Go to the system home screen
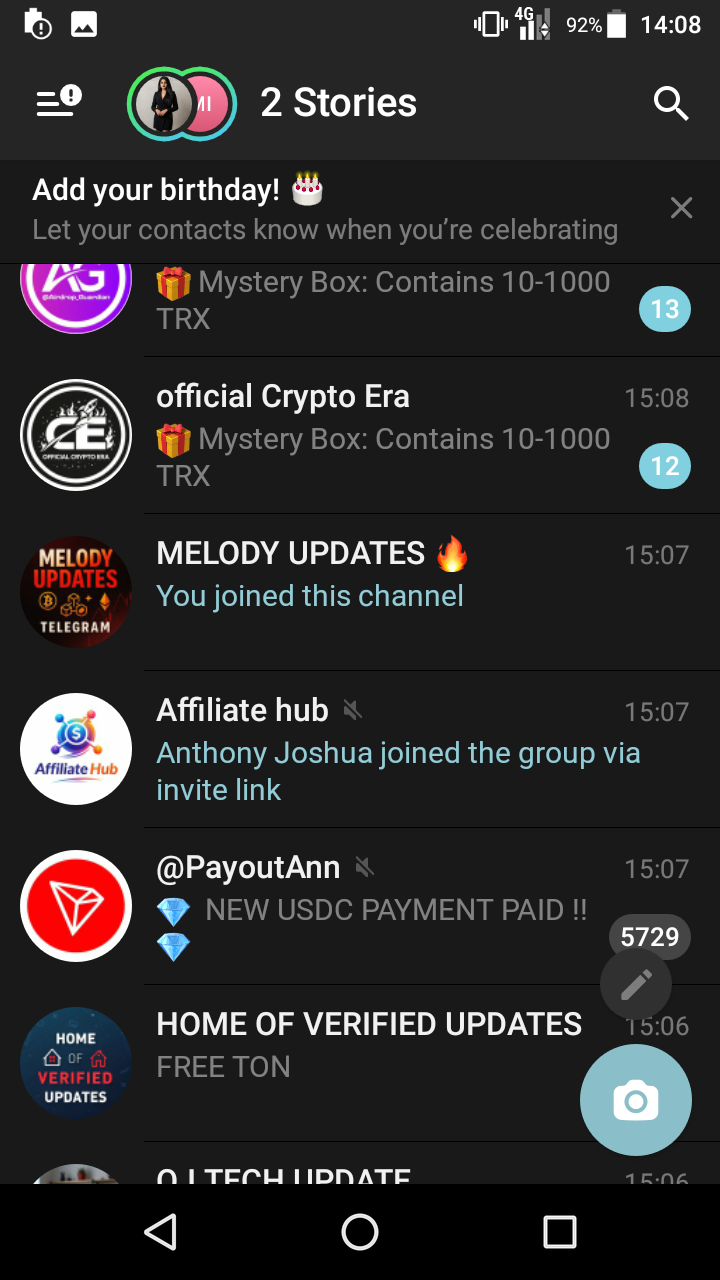Viewport: 720px width, 1280px height. [360, 1232]
